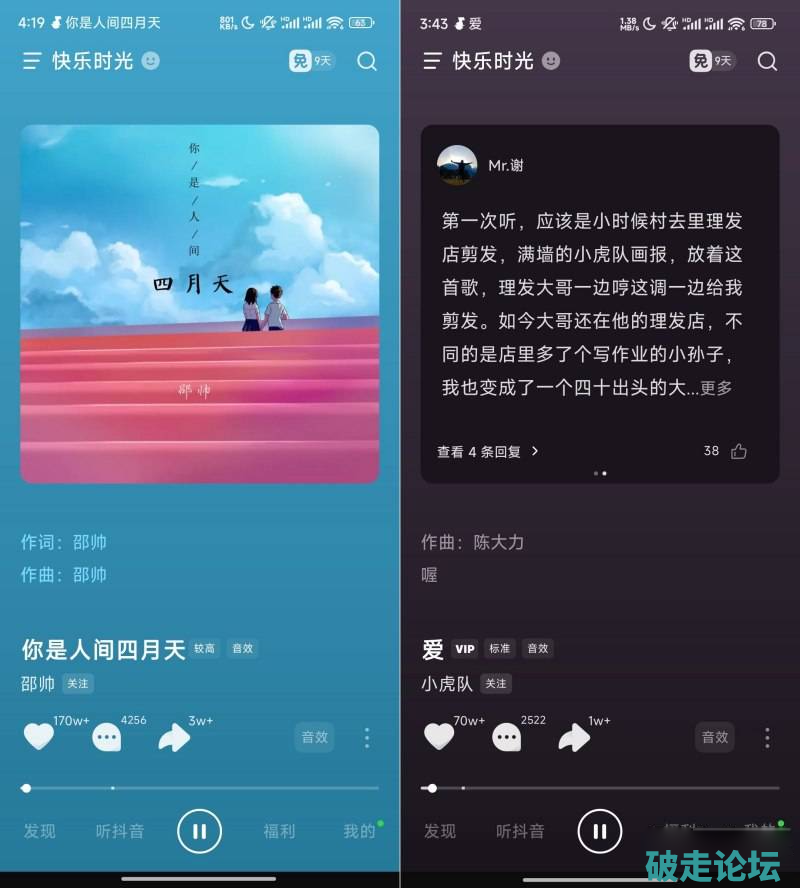Open more options for 你是人间四月天

[x=367, y=738]
